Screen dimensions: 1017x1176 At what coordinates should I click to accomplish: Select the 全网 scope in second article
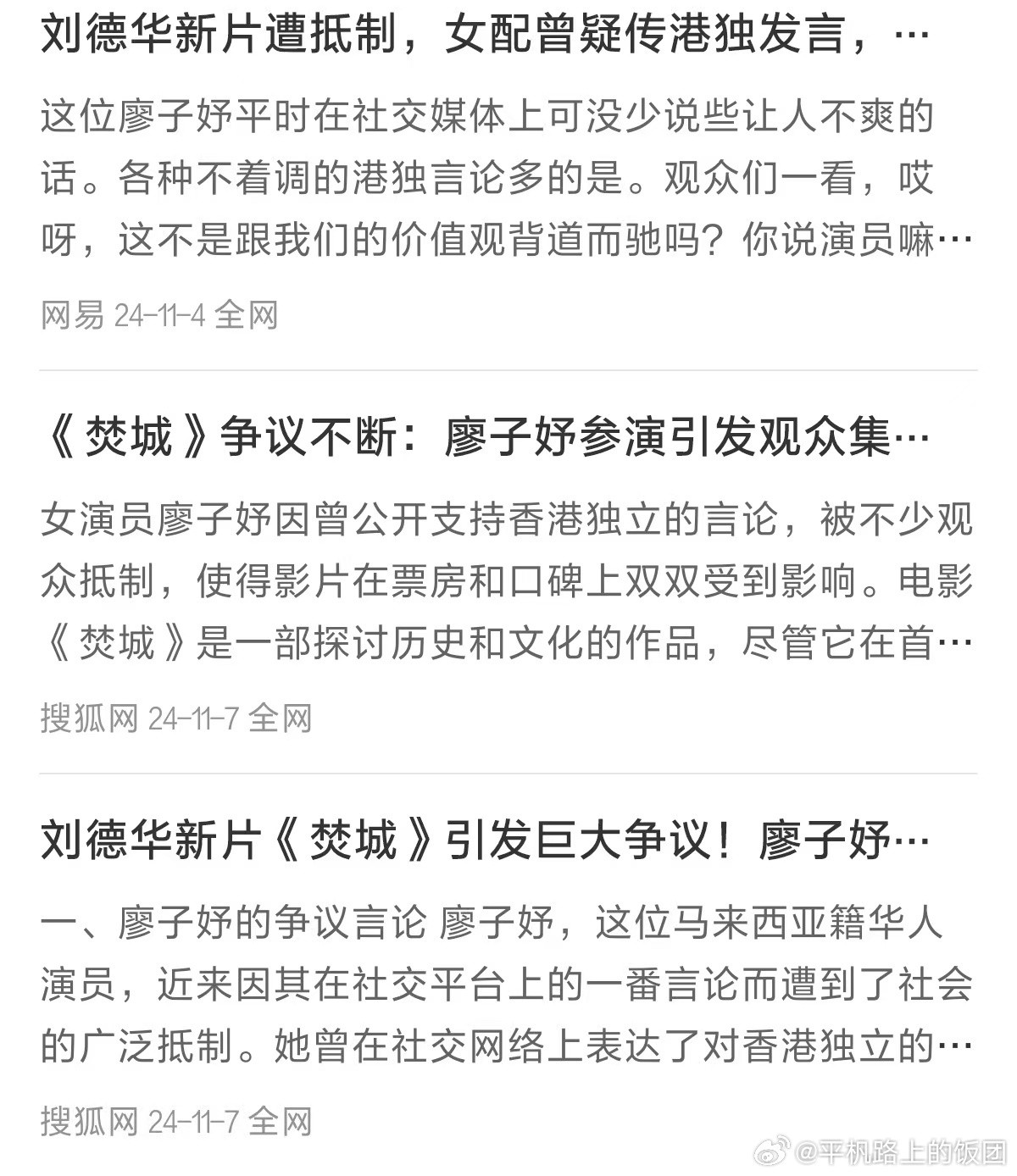283,717
